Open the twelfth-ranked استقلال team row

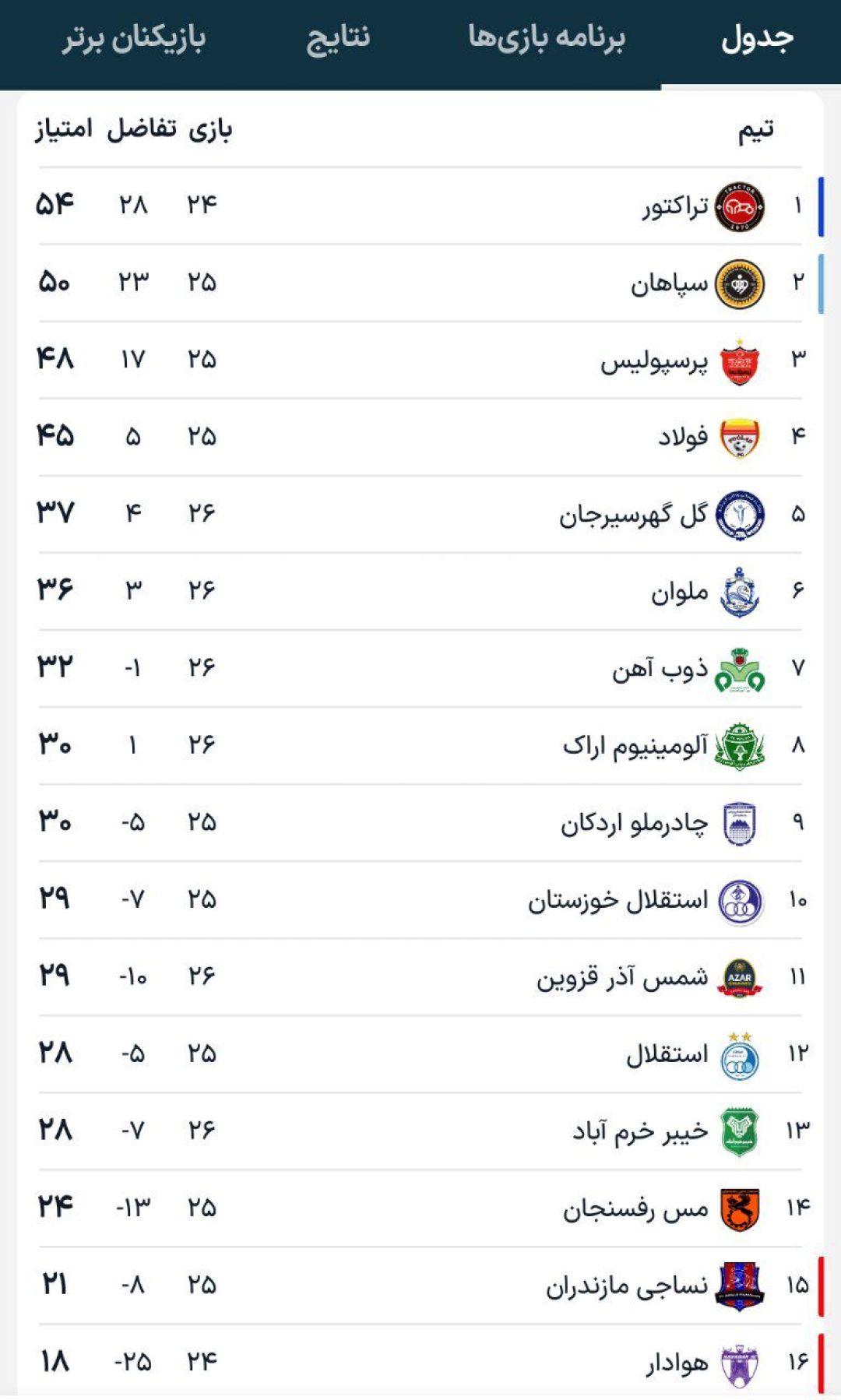[x=420, y=1054]
